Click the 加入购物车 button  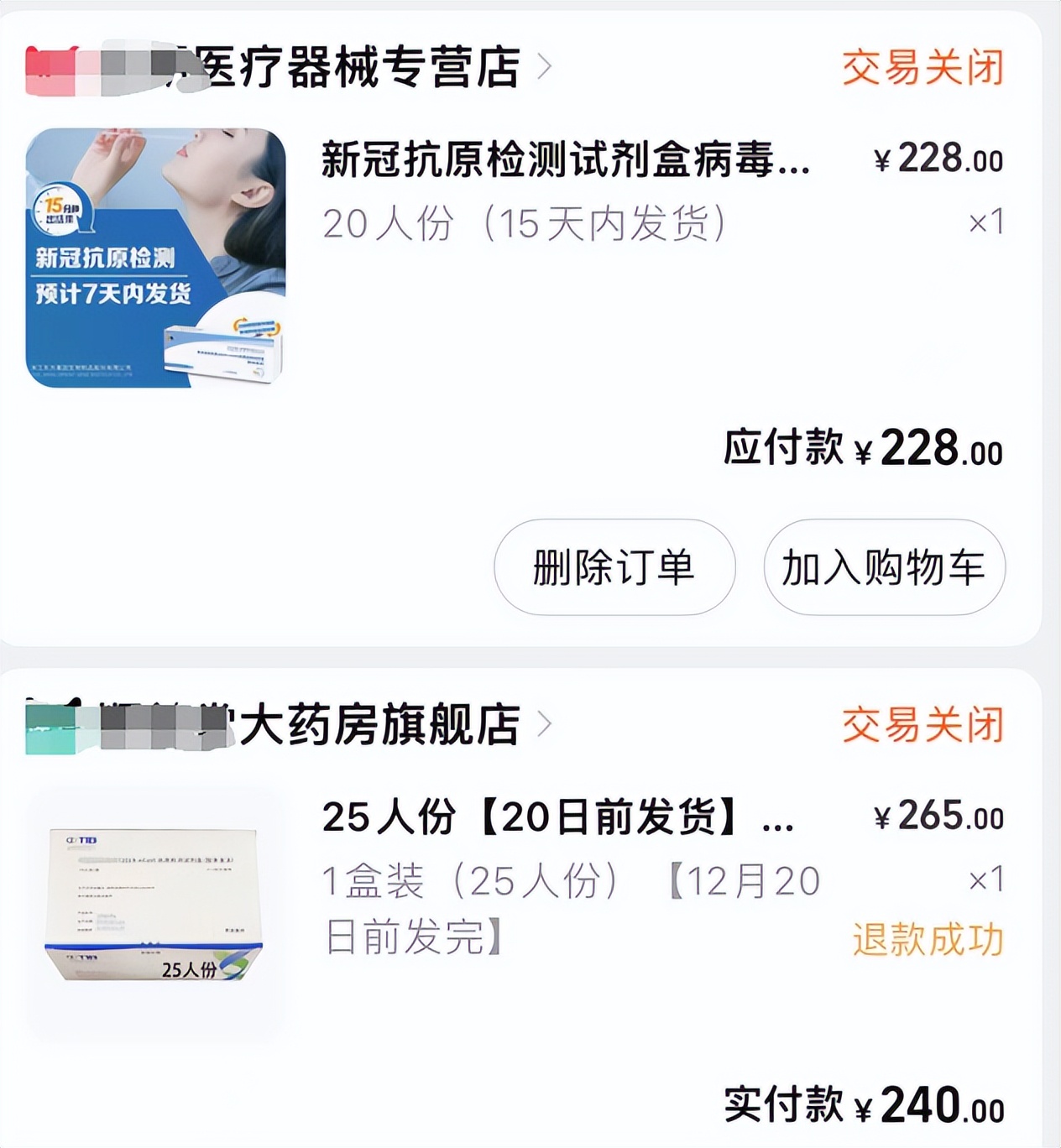click(x=883, y=568)
